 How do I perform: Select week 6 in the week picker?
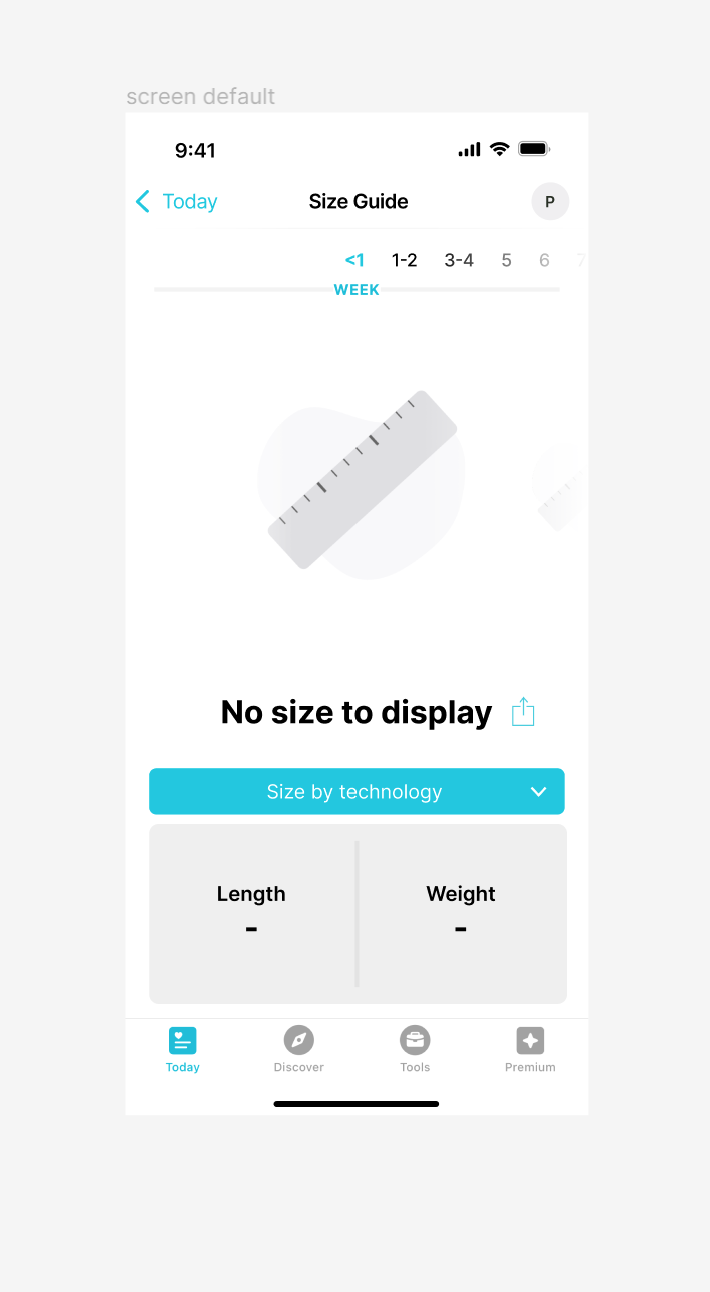click(544, 261)
